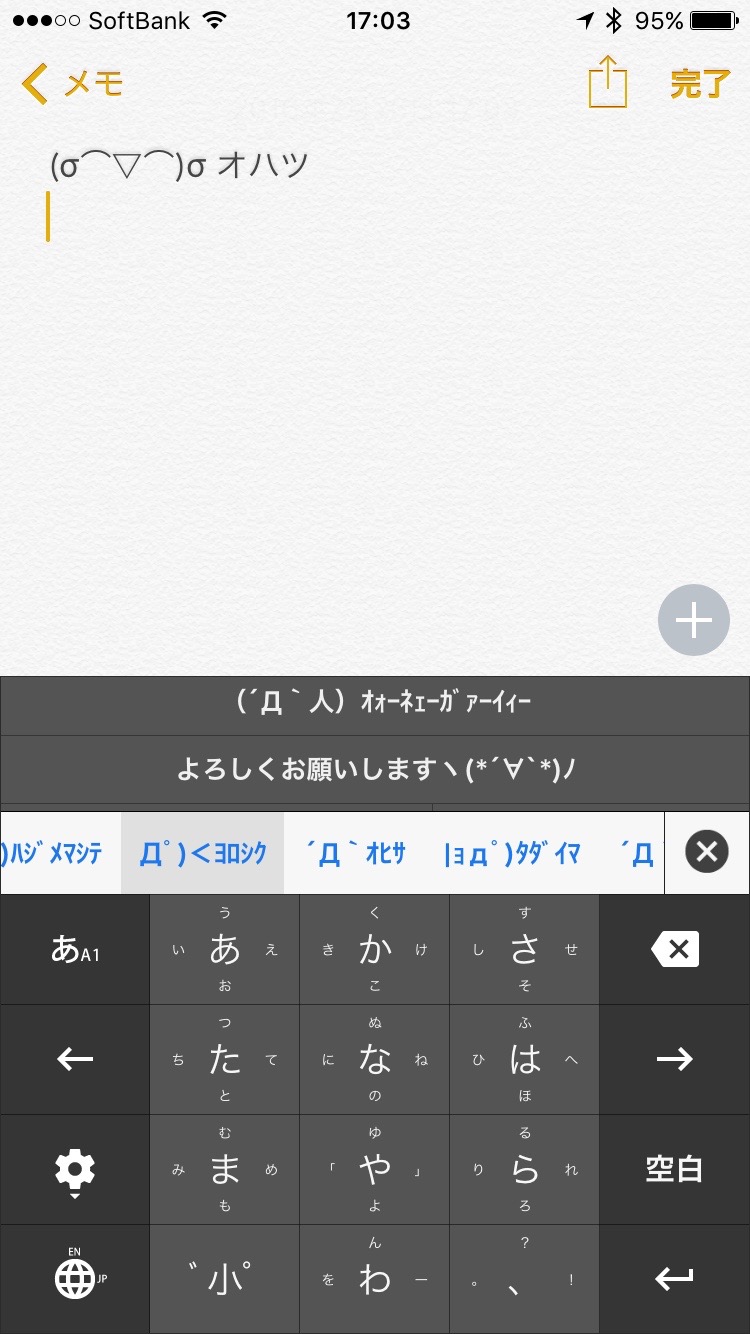
Task: Move cursor right with the arrow key
Action: pos(674,1060)
